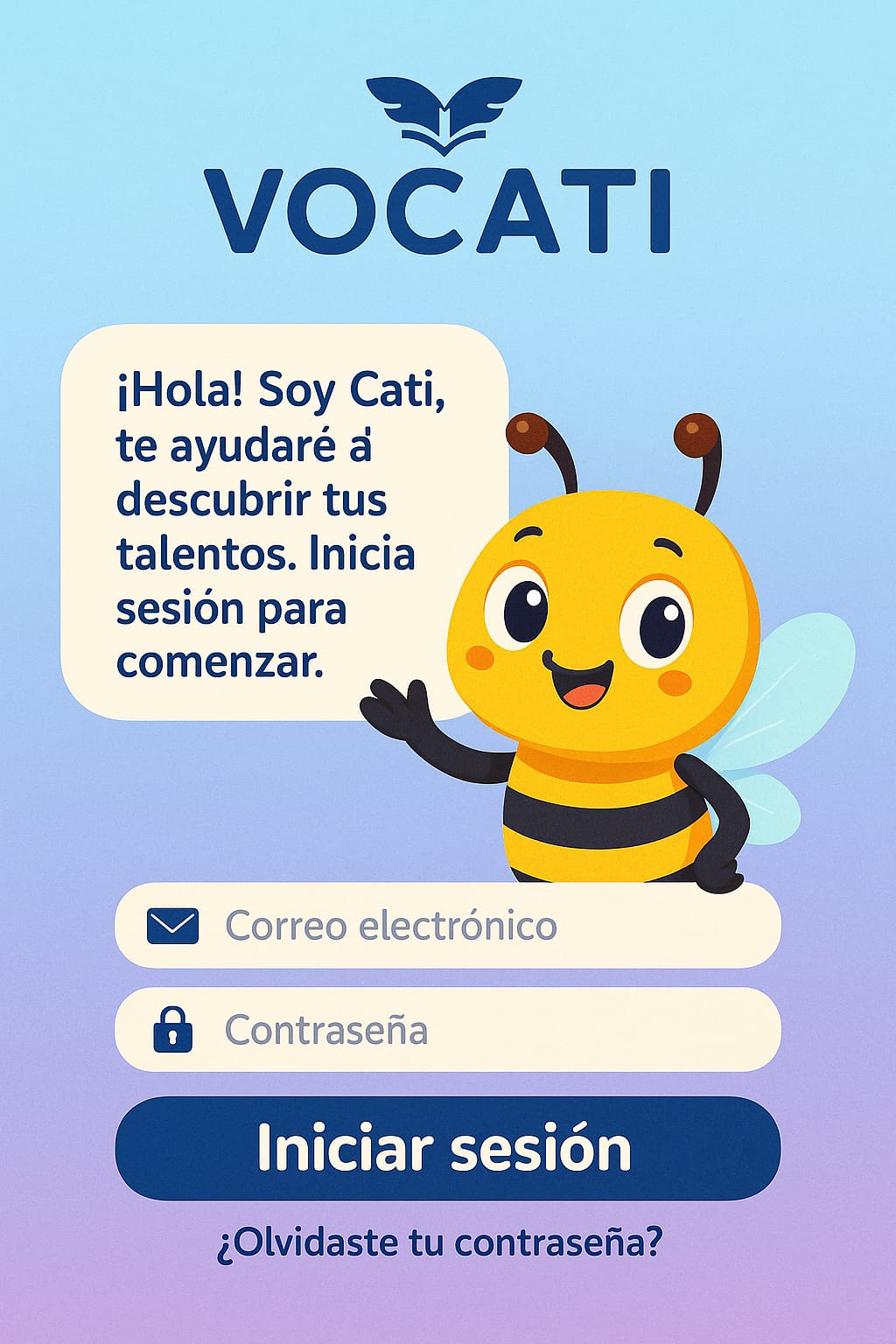Focus the Contraseña password field
This screenshot has height=1344, width=896.
point(447,1030)
